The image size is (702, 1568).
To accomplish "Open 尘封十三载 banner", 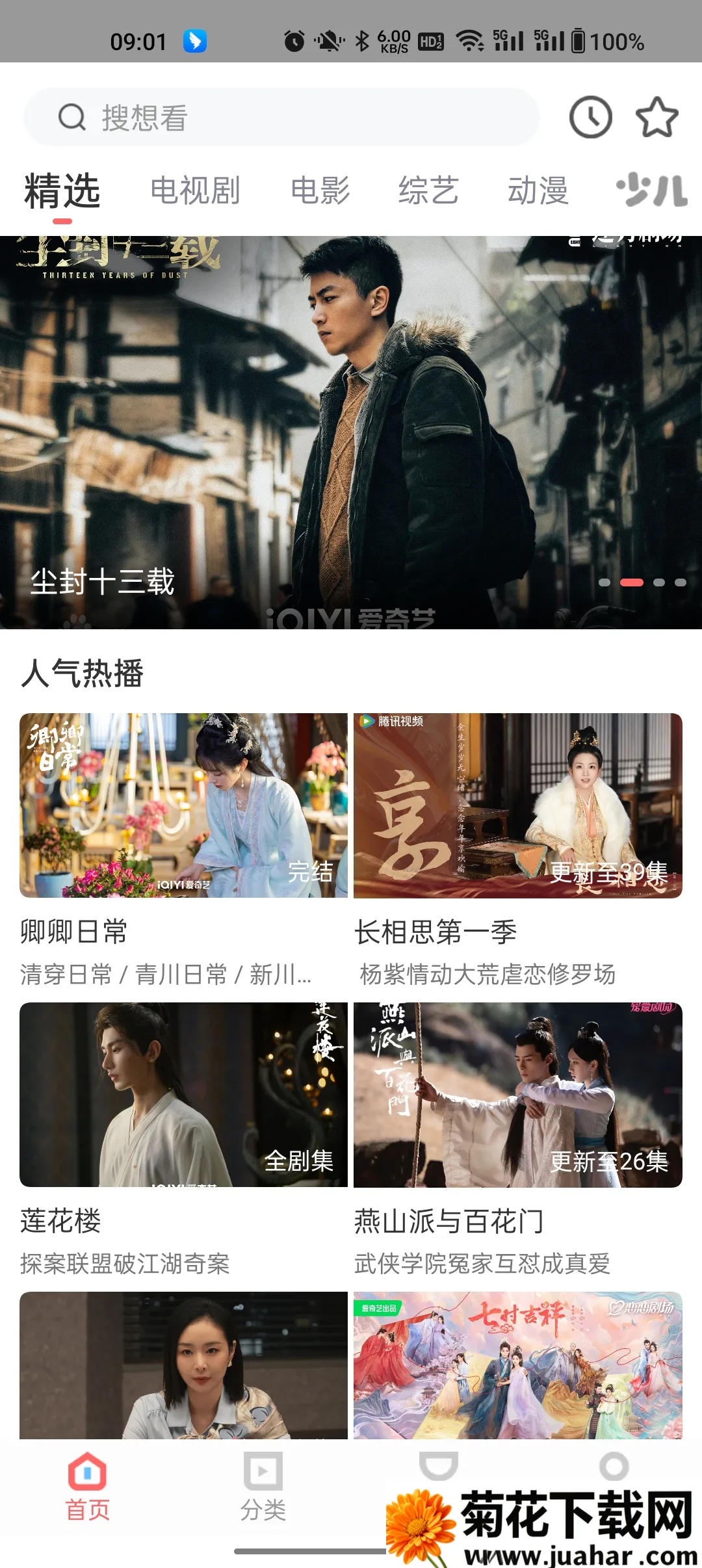I will point(351,429).
